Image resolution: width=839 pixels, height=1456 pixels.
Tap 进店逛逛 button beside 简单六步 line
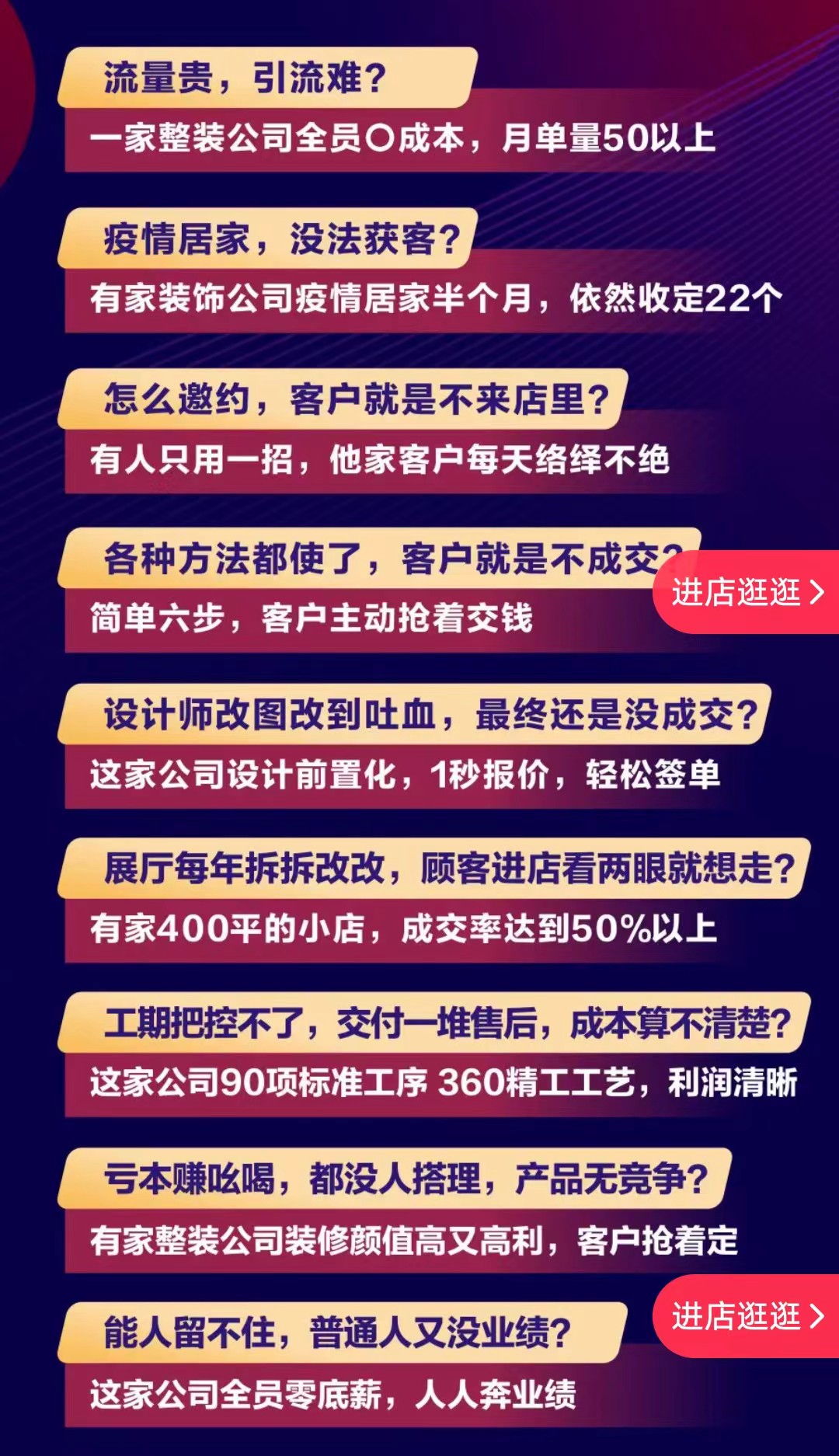pos(746,592)
